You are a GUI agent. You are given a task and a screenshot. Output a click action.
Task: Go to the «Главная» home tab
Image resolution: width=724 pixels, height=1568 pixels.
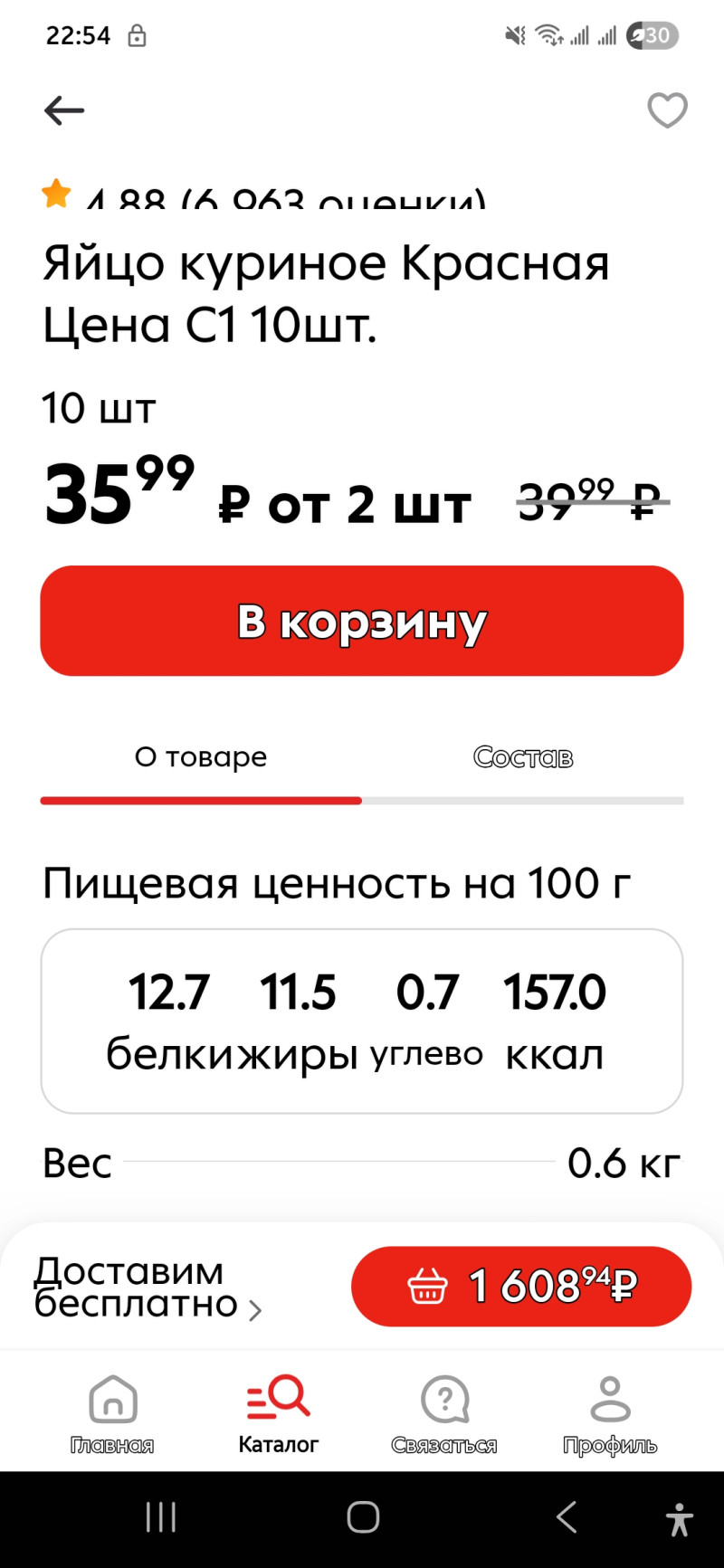112,1413
